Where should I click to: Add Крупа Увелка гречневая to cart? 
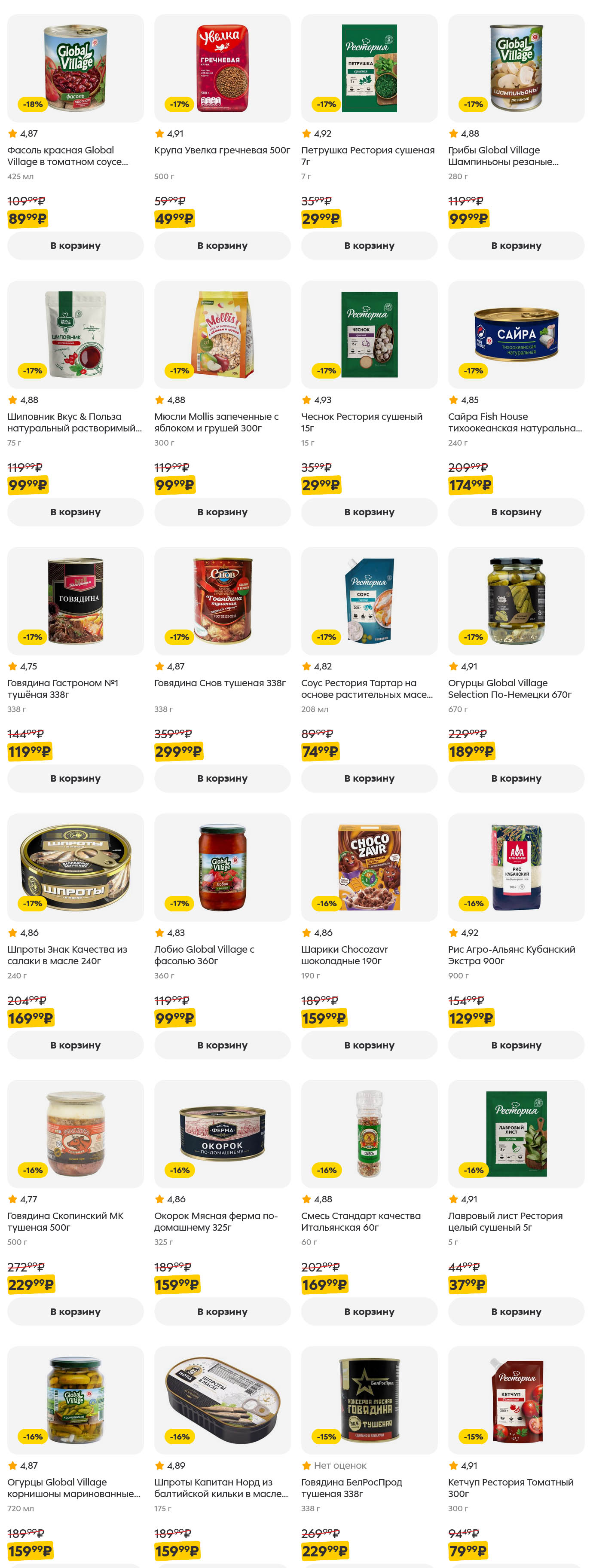click(x=222, y=245)
